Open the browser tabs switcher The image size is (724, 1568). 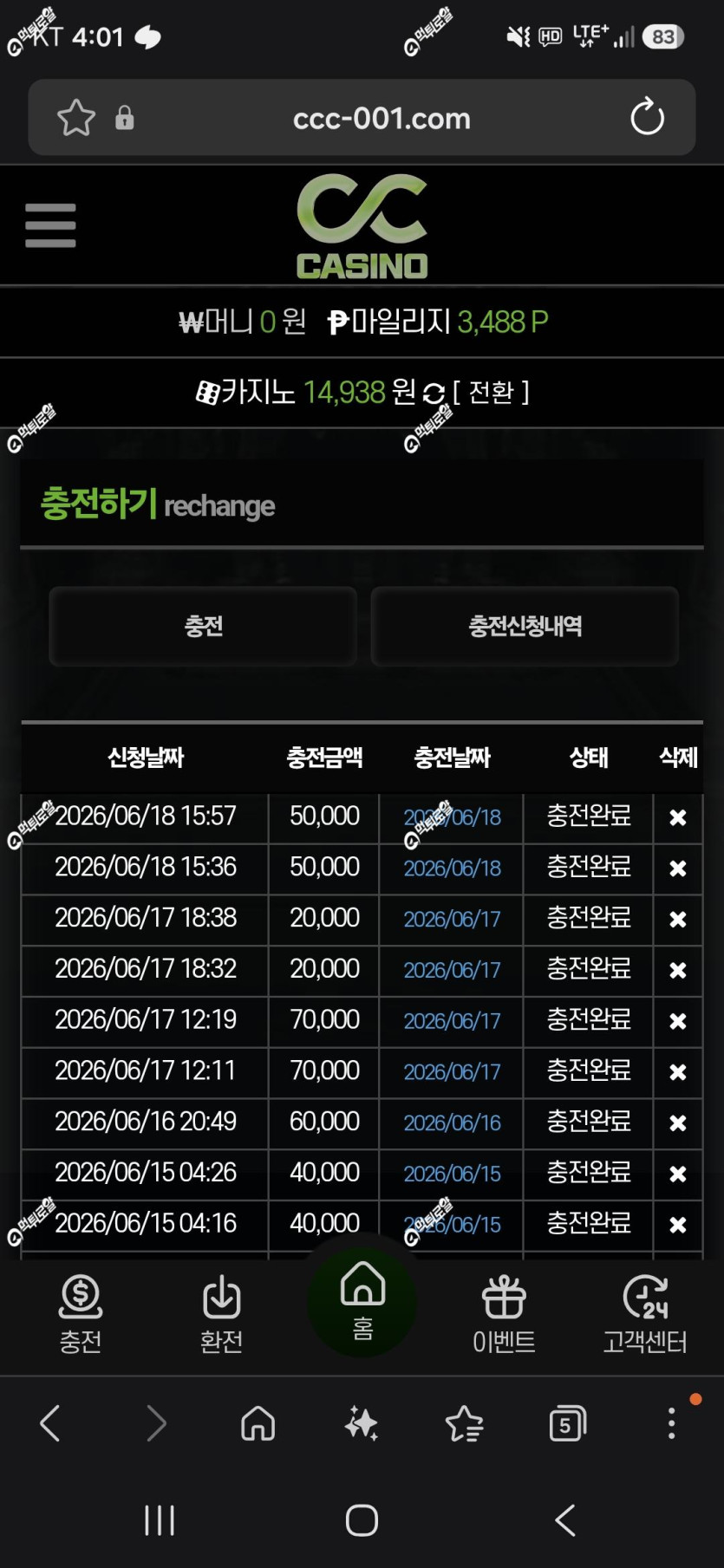point(567,1423)
